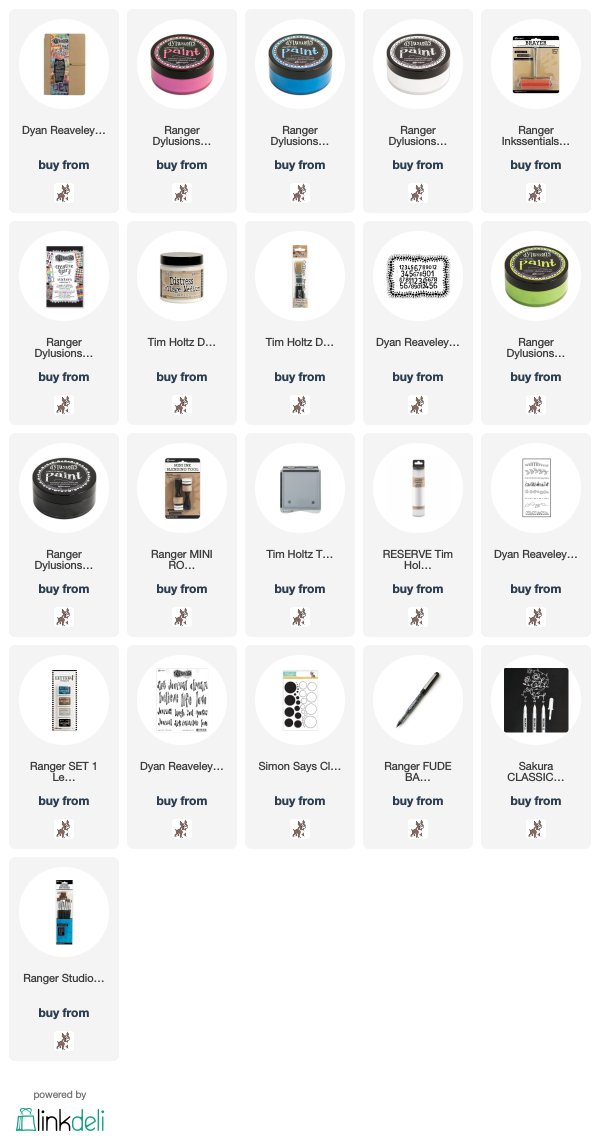Open the Ranger Inkssentials brayer product card
600x1141 pixels.
[535, 111]
